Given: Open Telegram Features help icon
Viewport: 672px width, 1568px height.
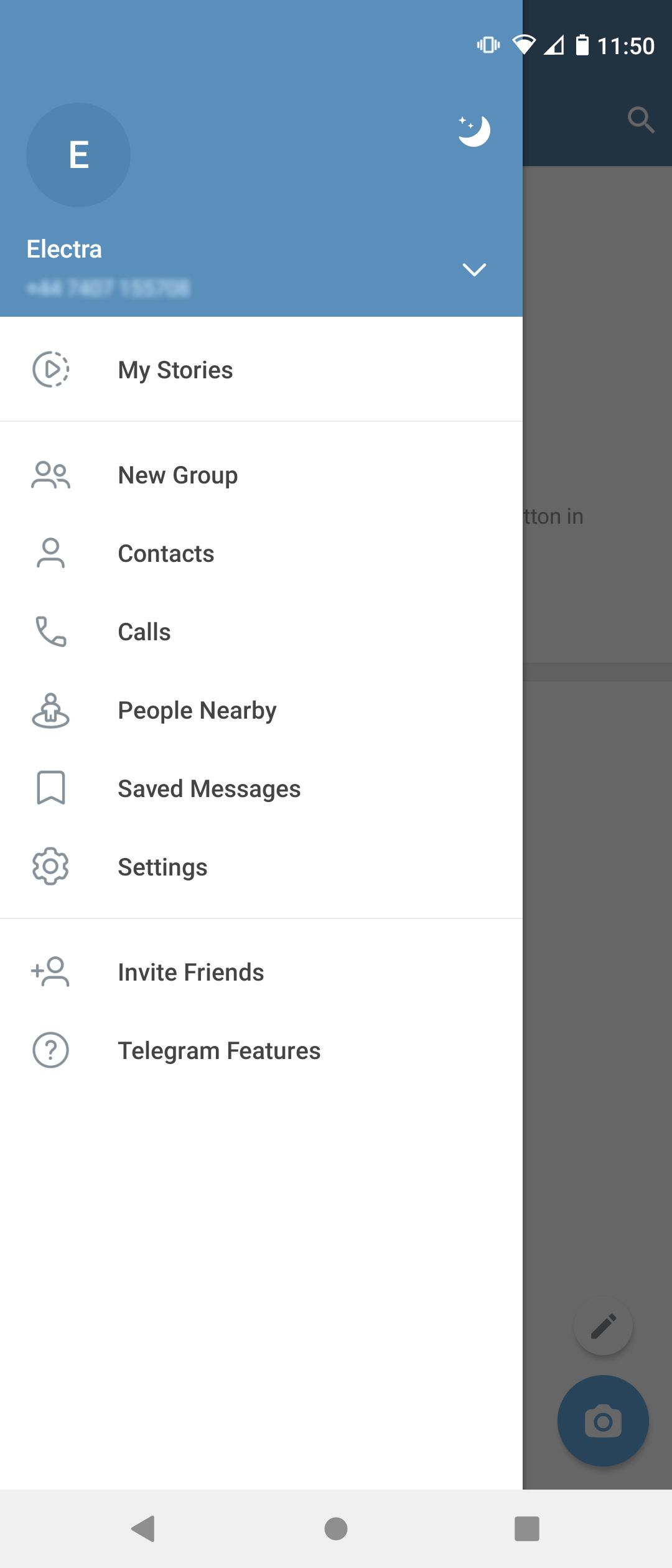Looking at the screenshot, I should (50, 1050).
